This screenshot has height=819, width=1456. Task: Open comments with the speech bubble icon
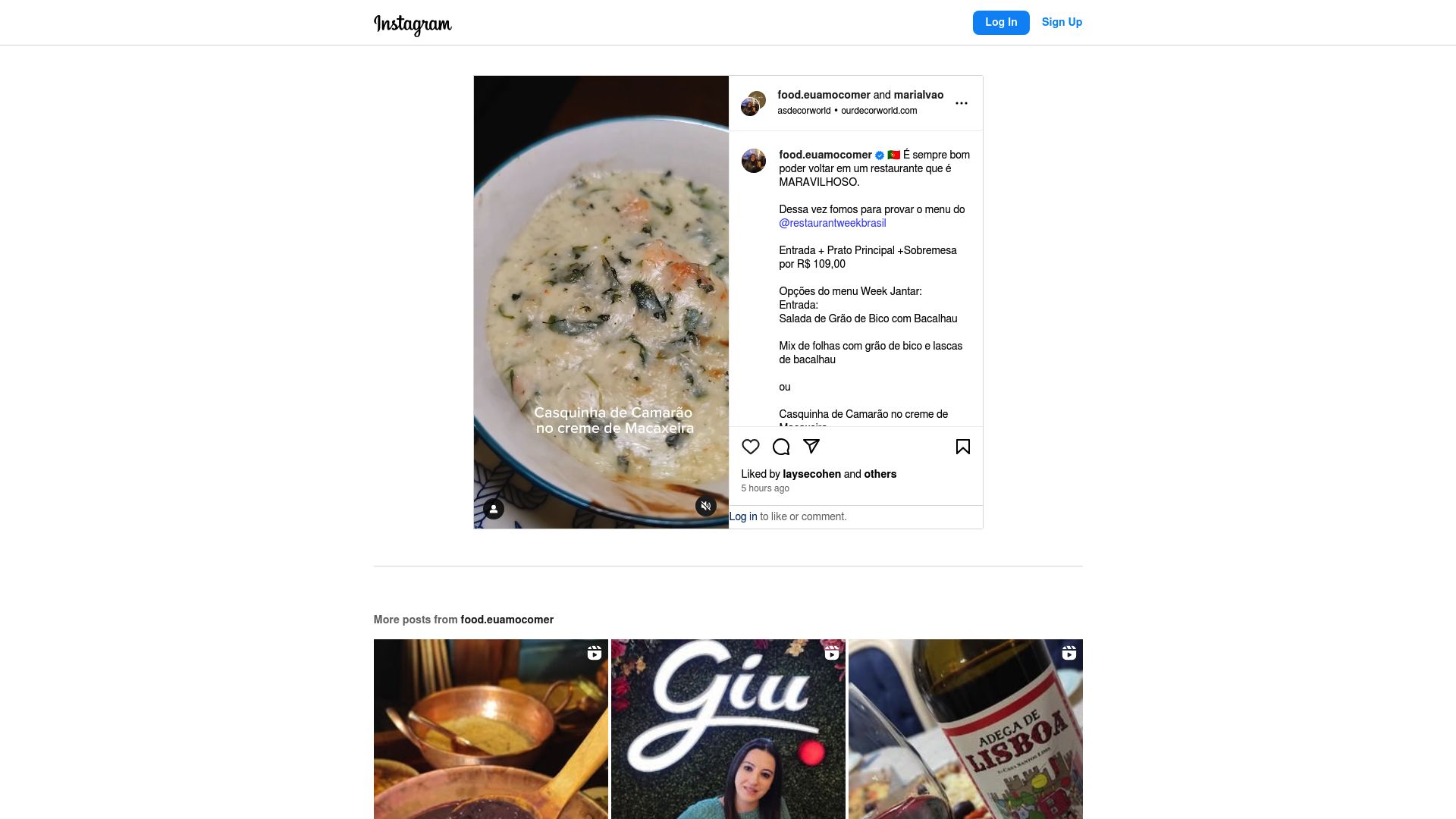point(780,447)
